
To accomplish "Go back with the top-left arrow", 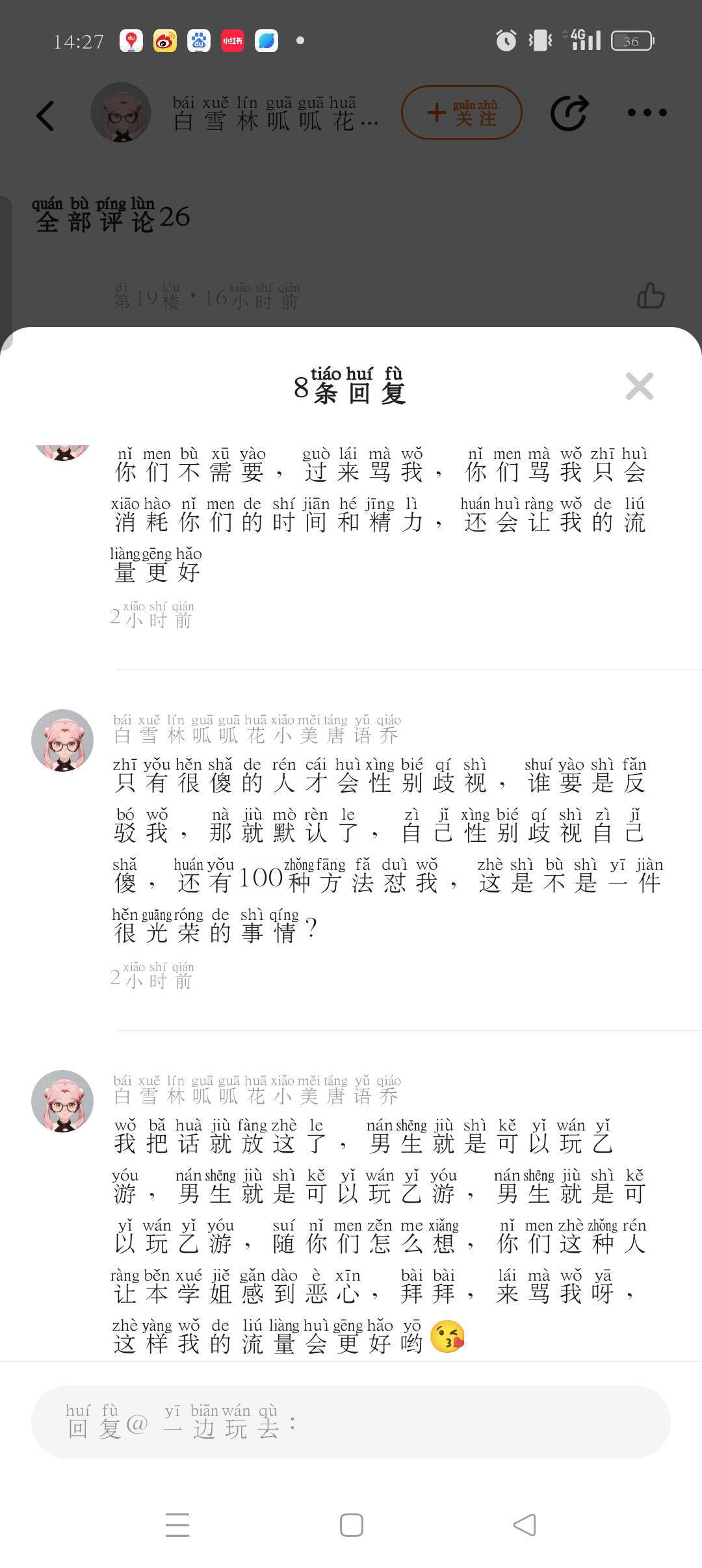I will point(45,116).
